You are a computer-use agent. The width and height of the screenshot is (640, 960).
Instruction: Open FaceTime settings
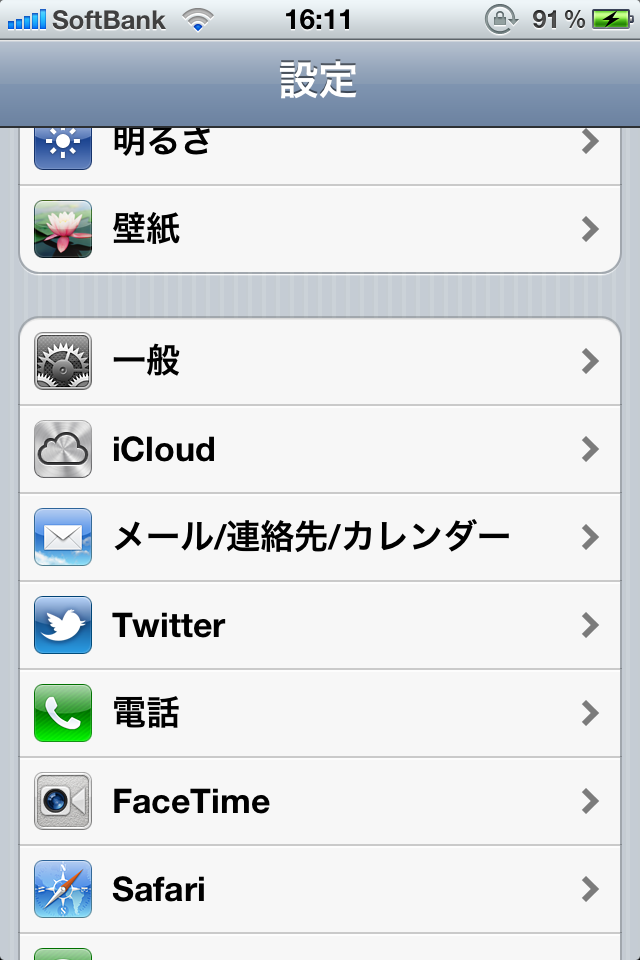coord(320,801)
